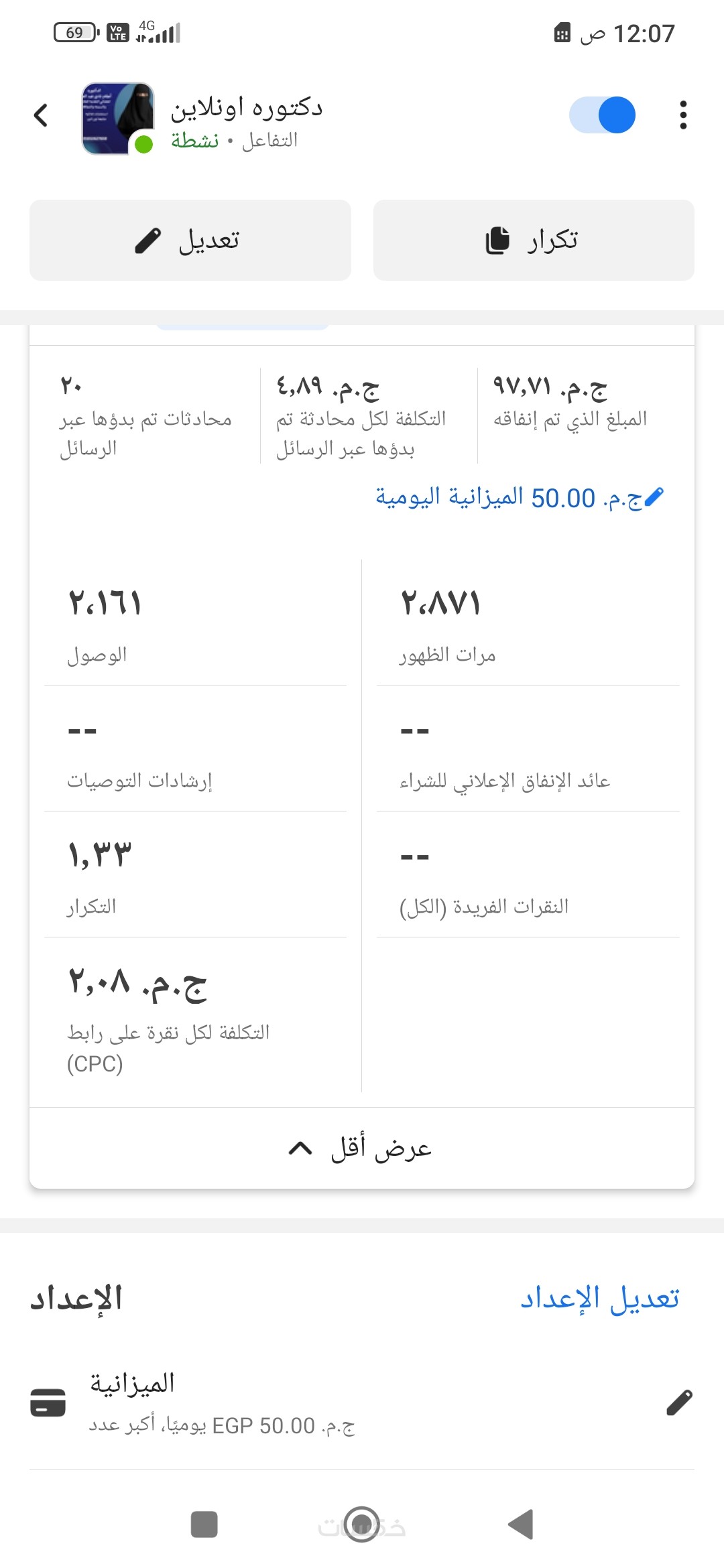Viewport: 724px width, 1568px height.
Task: Collapse the stats with عرض أقل
Action: (x=362, y=1149)
